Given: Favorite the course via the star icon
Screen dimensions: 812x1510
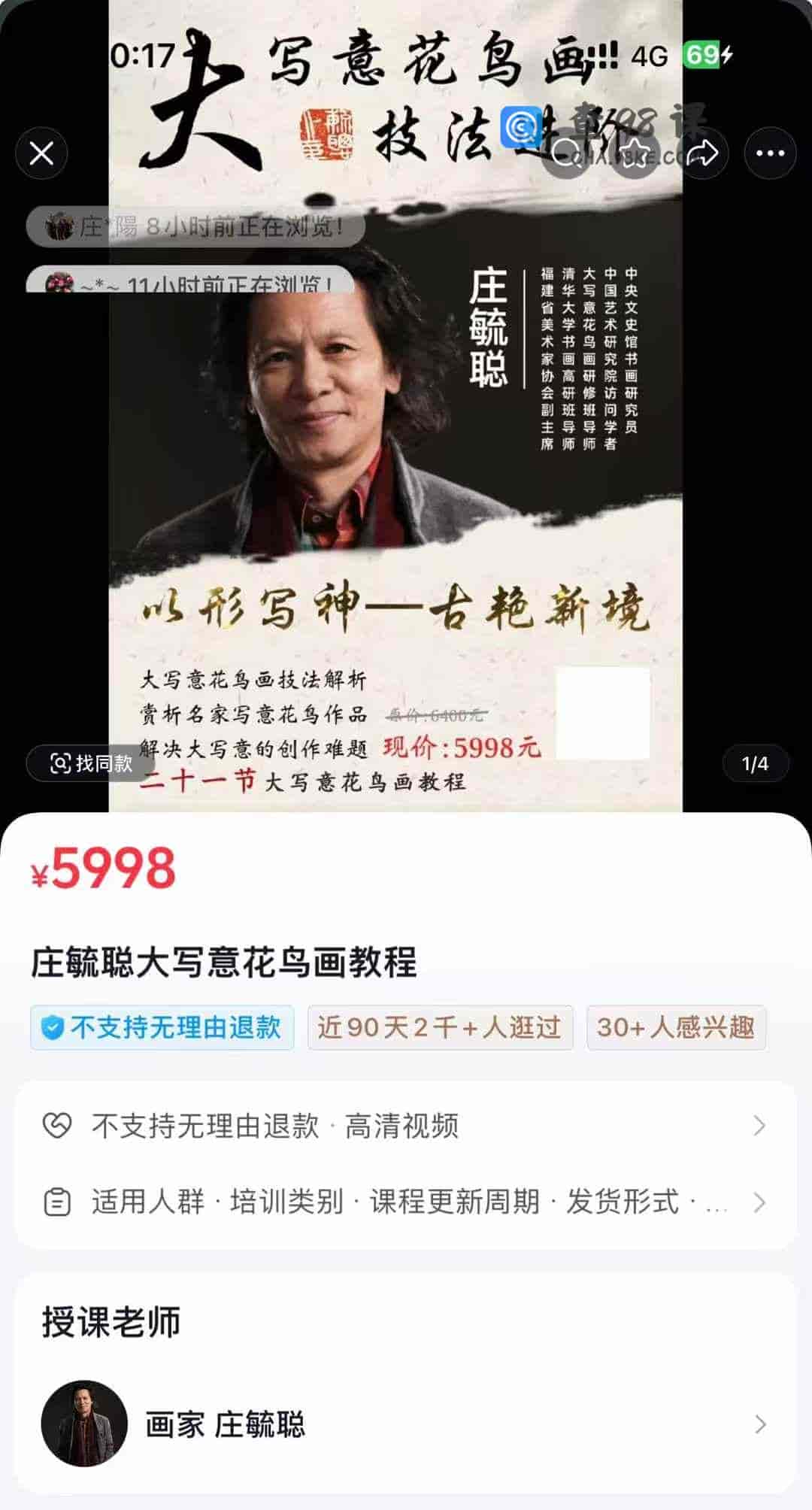Looking at the screenshot, I should [x=635, y=153].
